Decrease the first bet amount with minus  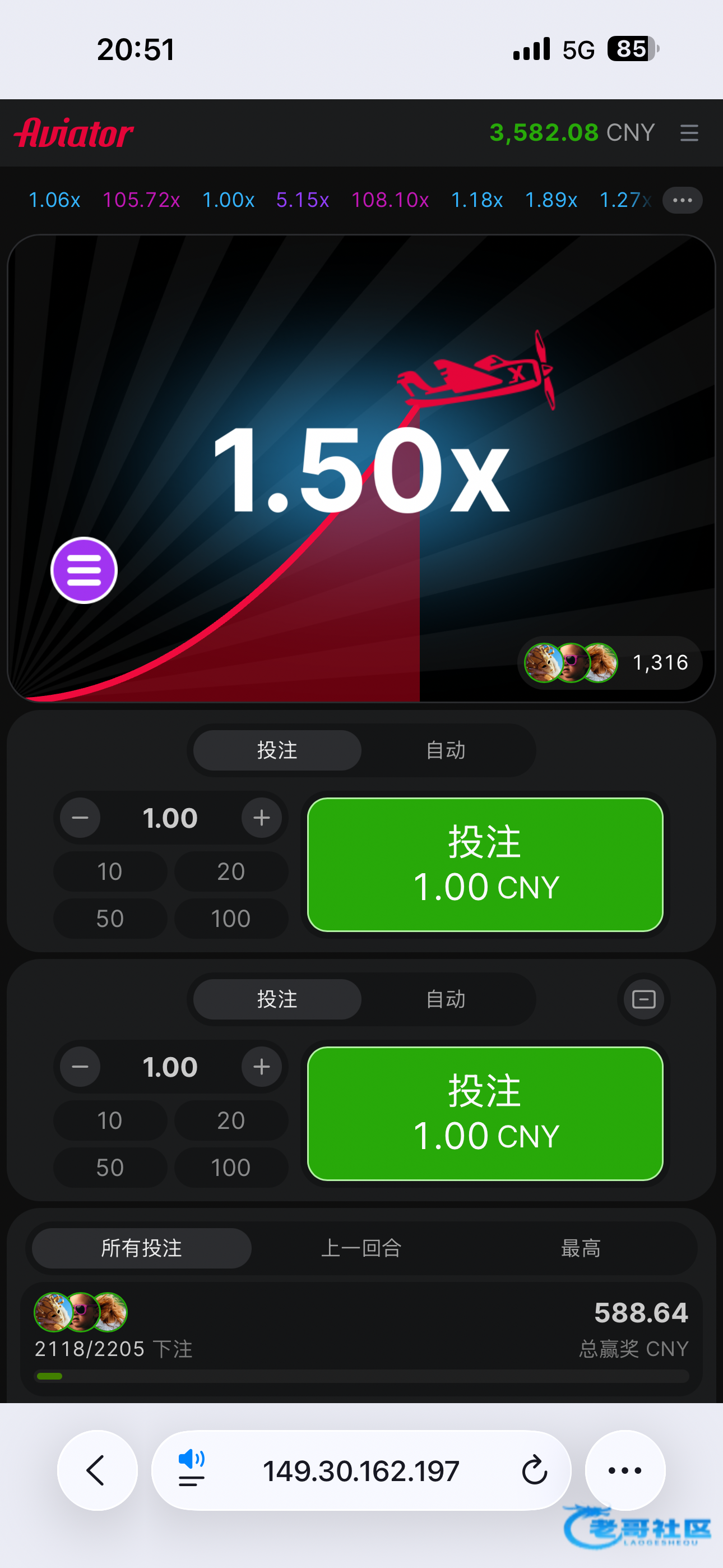[x=80, y=818]
